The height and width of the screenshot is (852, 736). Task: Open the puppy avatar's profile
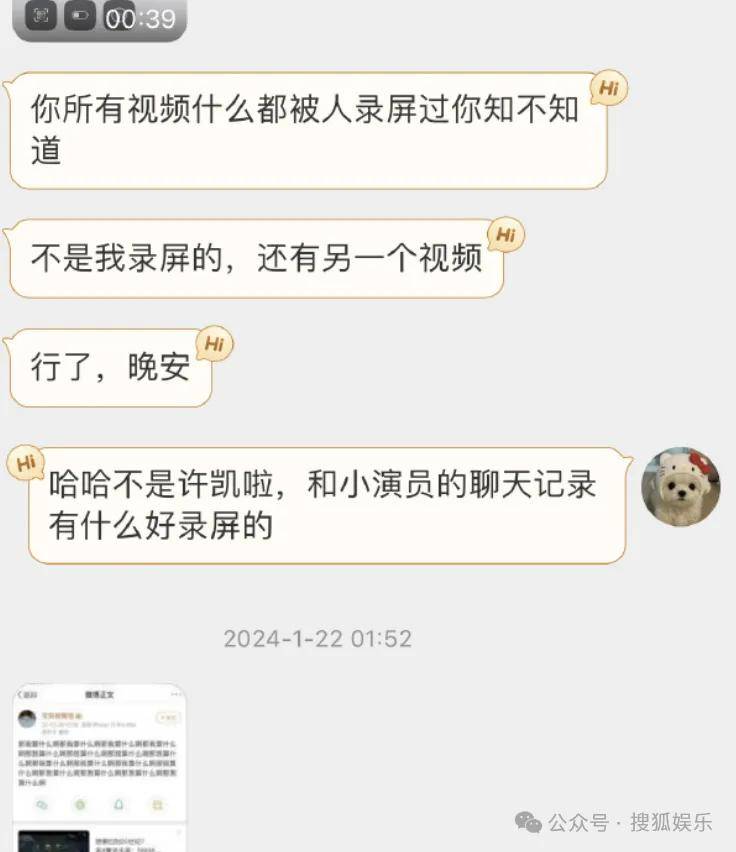pyautogui.click(x=680, y=487)
